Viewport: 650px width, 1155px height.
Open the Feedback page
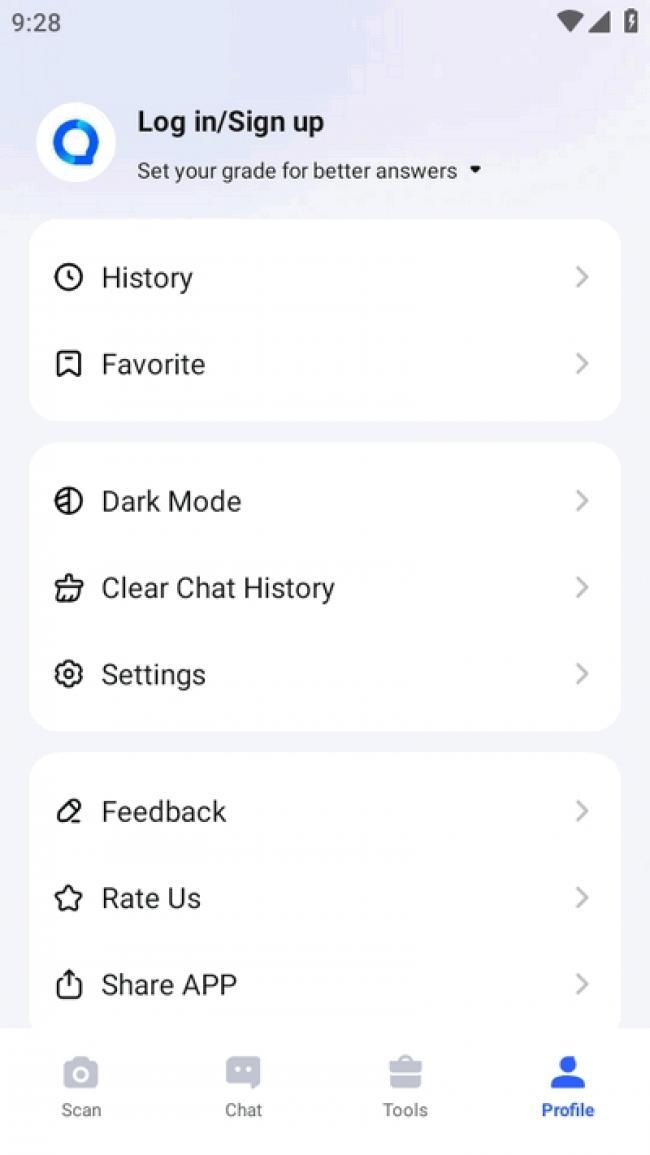click(x=324, y=812)
